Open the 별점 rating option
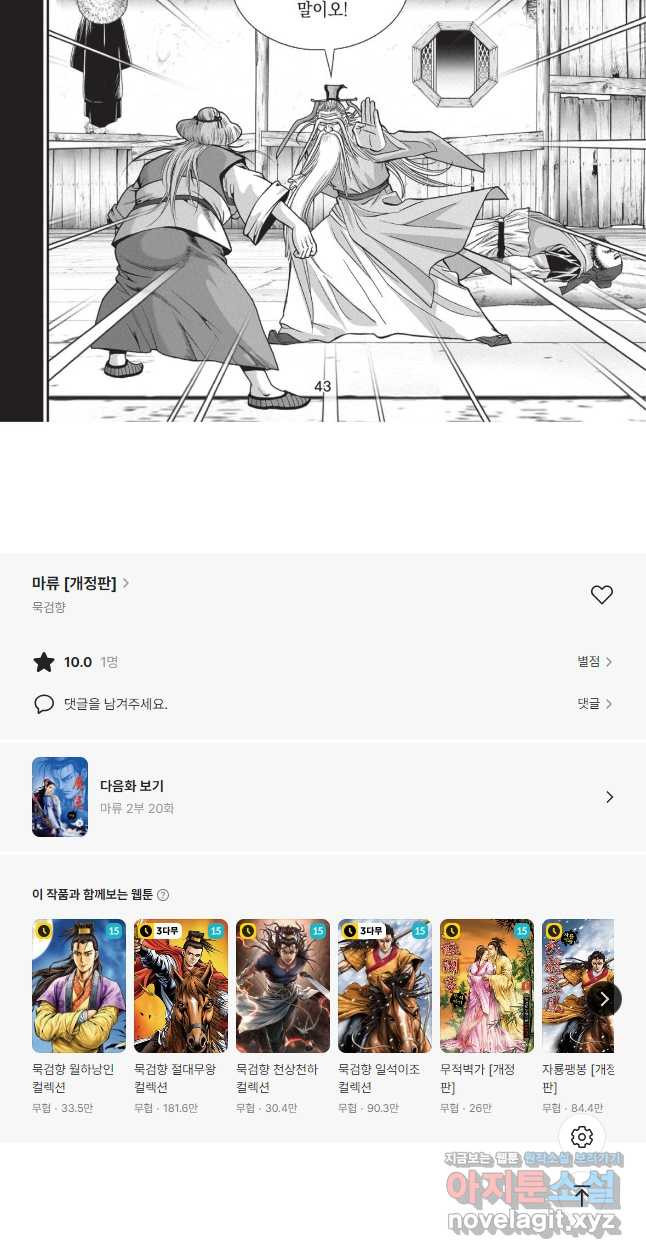The image size is (646, 1259). (594, 662)
